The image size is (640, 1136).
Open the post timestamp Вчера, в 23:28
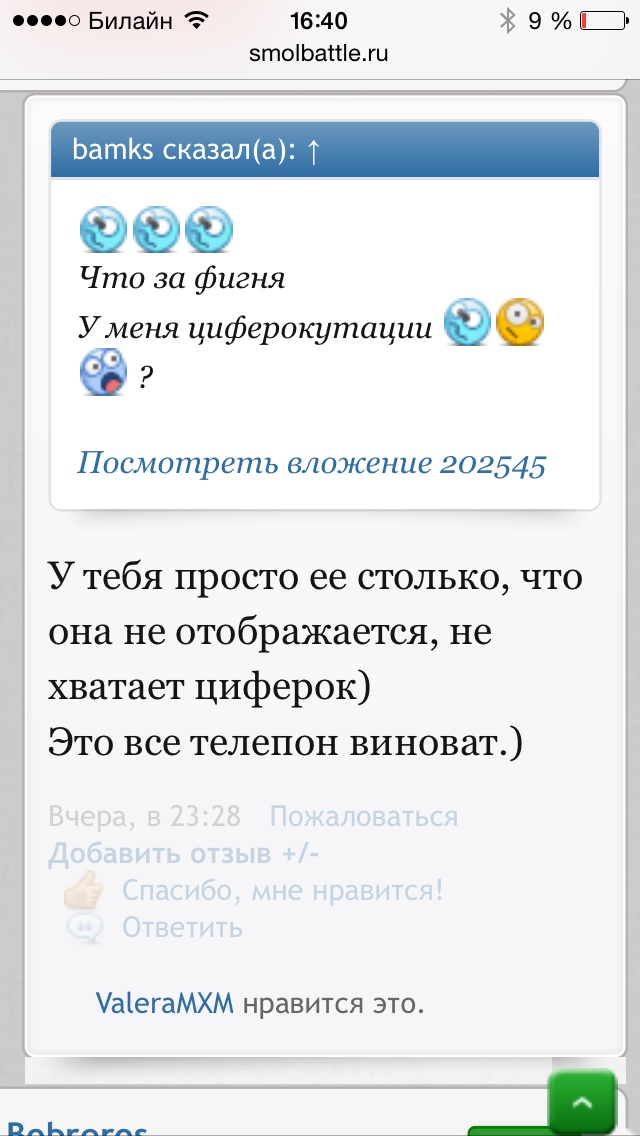[x=144, y=817]
